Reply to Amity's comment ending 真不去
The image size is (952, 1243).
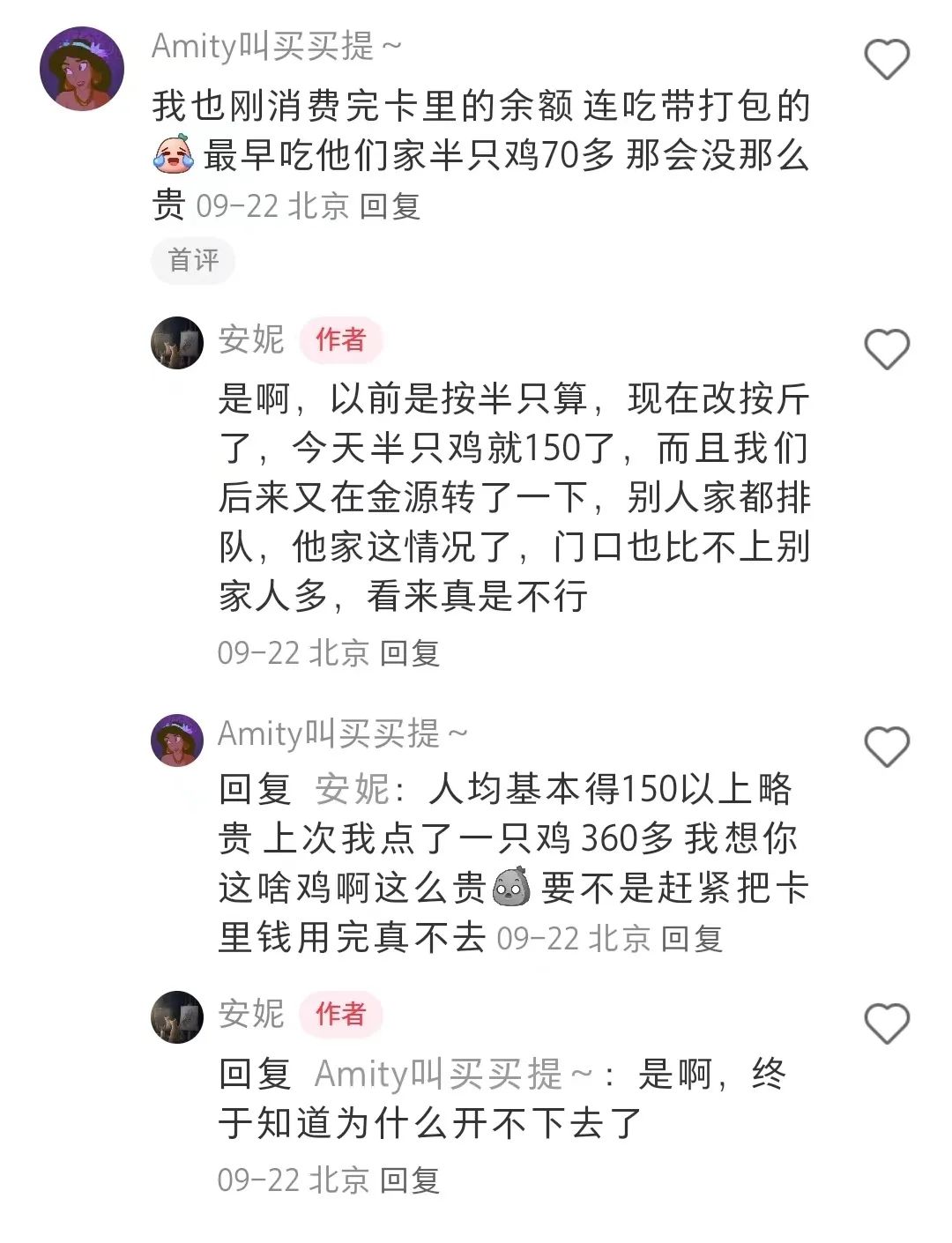coord(692,938)
